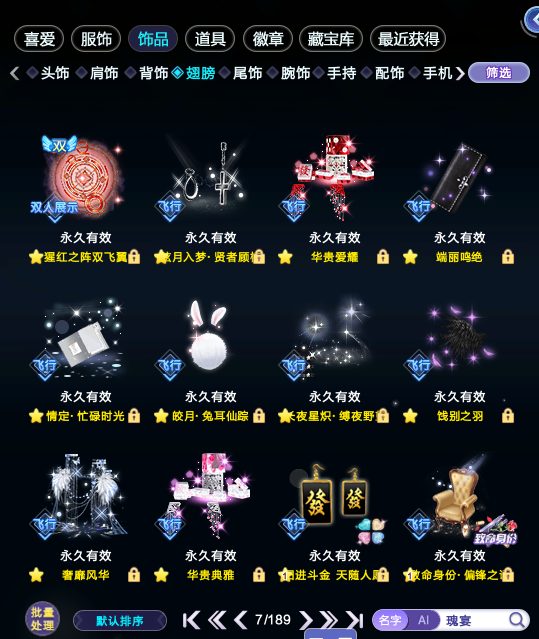Switch to the 藏宝库 tab
This screenshot has height=639, width=539.
(330, 39)
